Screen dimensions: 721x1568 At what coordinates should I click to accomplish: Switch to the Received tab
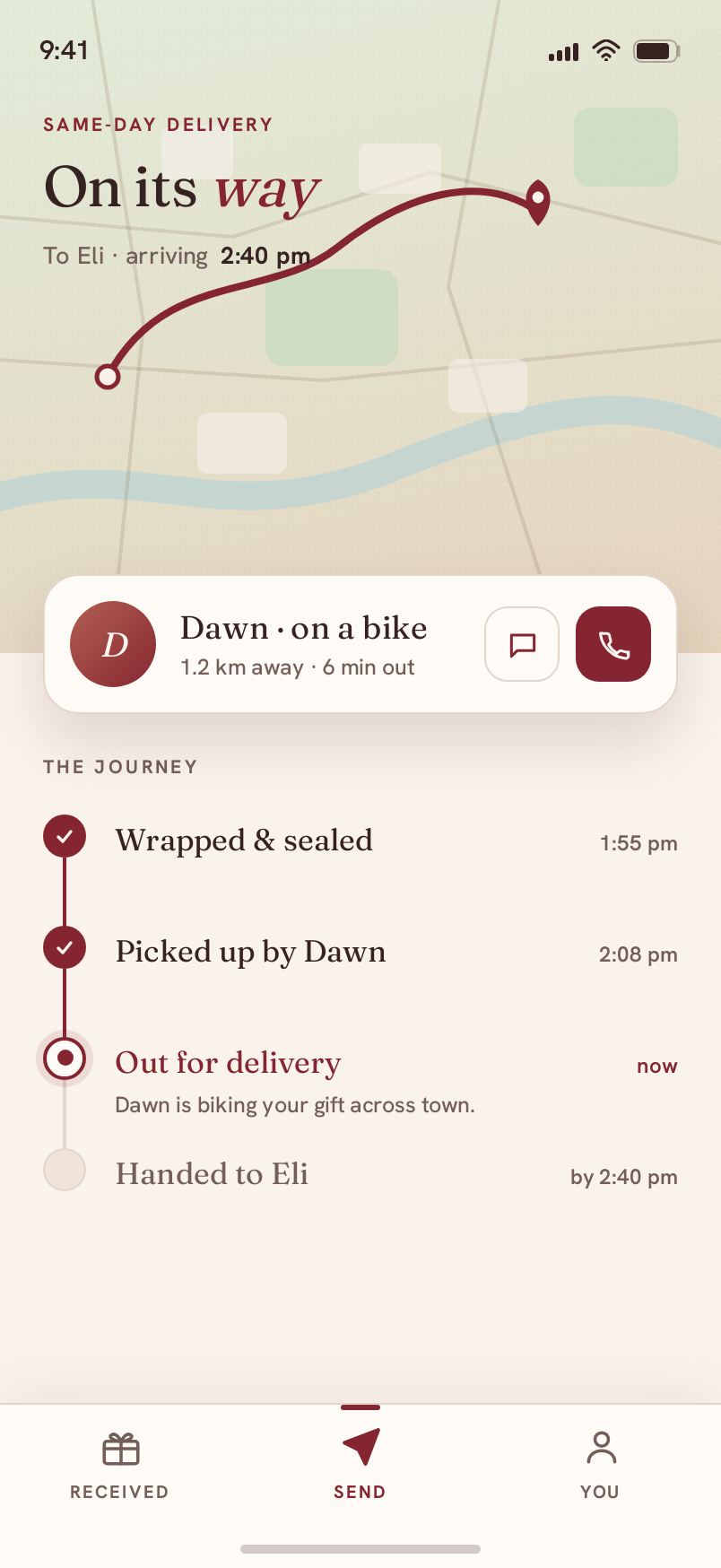(x=120, y=1466)
